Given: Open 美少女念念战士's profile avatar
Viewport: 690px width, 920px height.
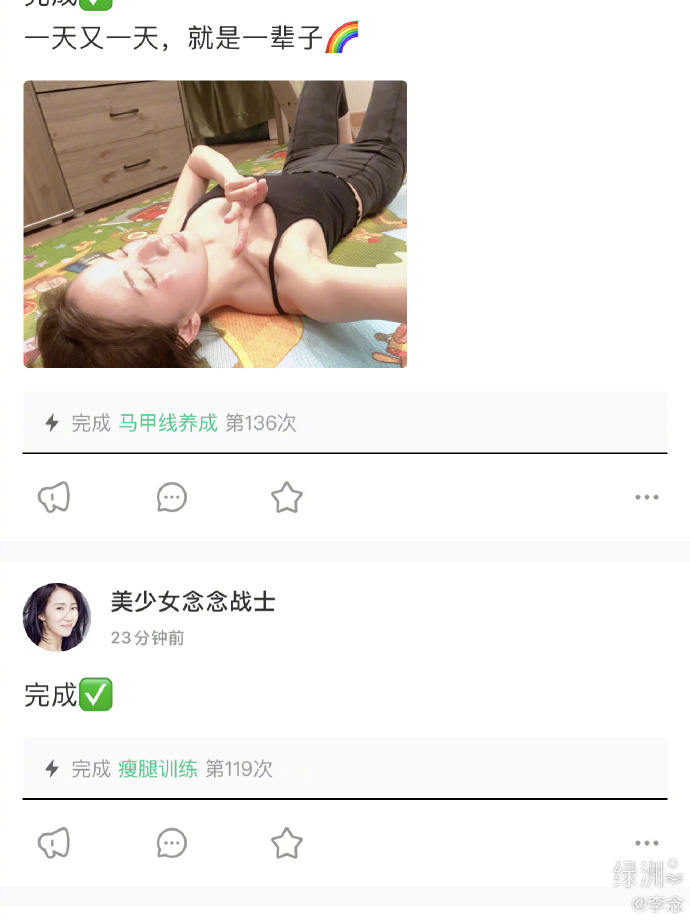Looking at the screenshot, I should point(57,617).
